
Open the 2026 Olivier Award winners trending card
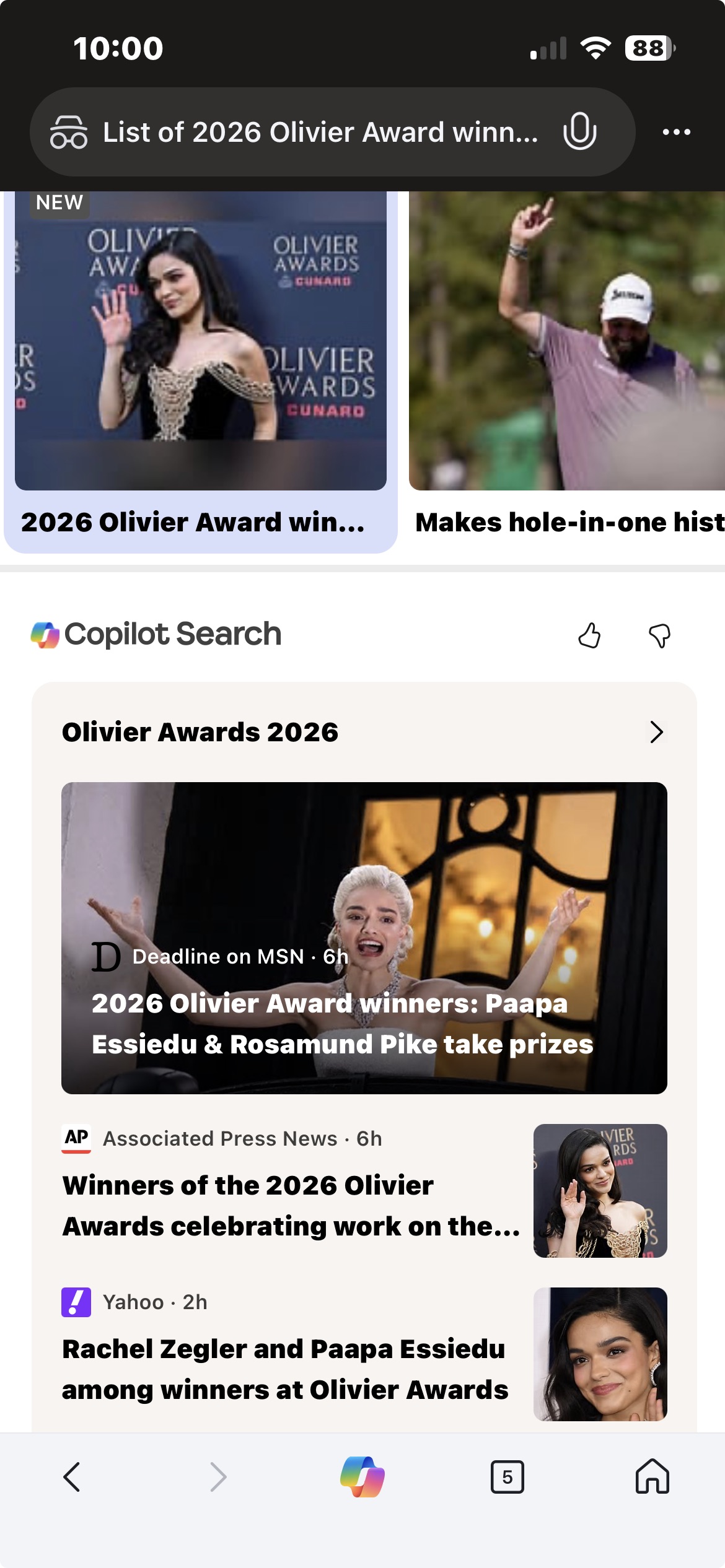(x=200, y=372)
